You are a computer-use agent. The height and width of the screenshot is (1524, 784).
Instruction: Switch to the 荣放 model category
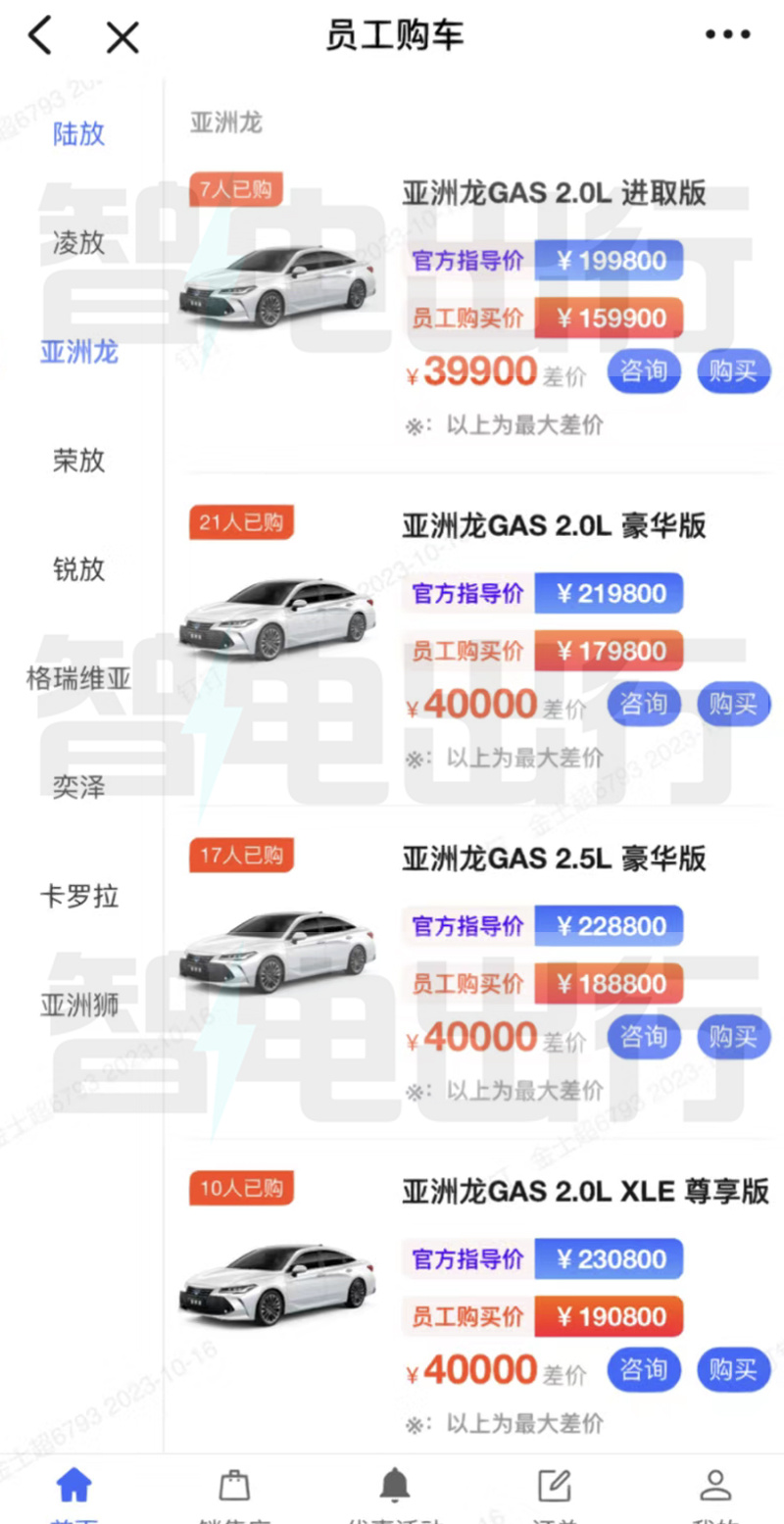click(x=78, y=460)
